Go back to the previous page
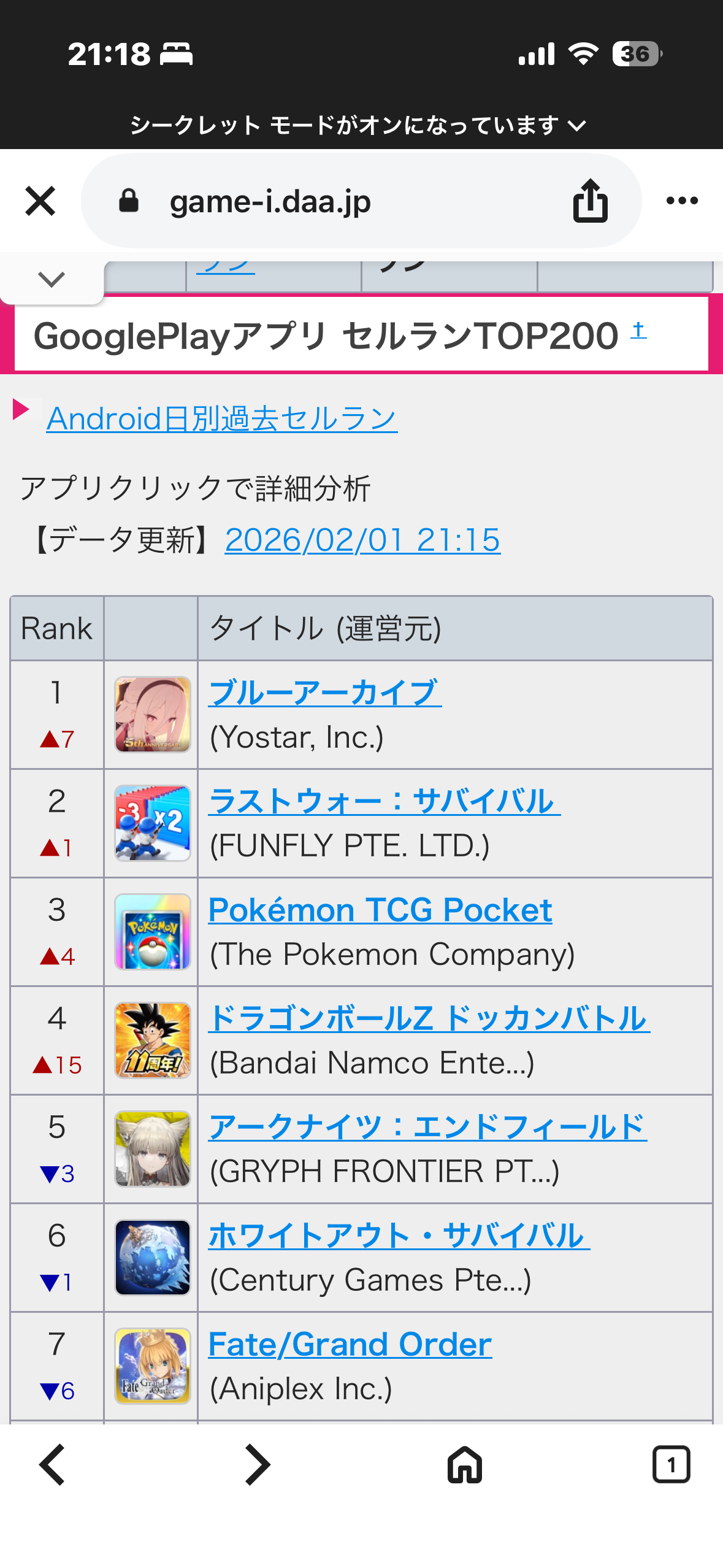723x1568 pixels. (53, 1465)
